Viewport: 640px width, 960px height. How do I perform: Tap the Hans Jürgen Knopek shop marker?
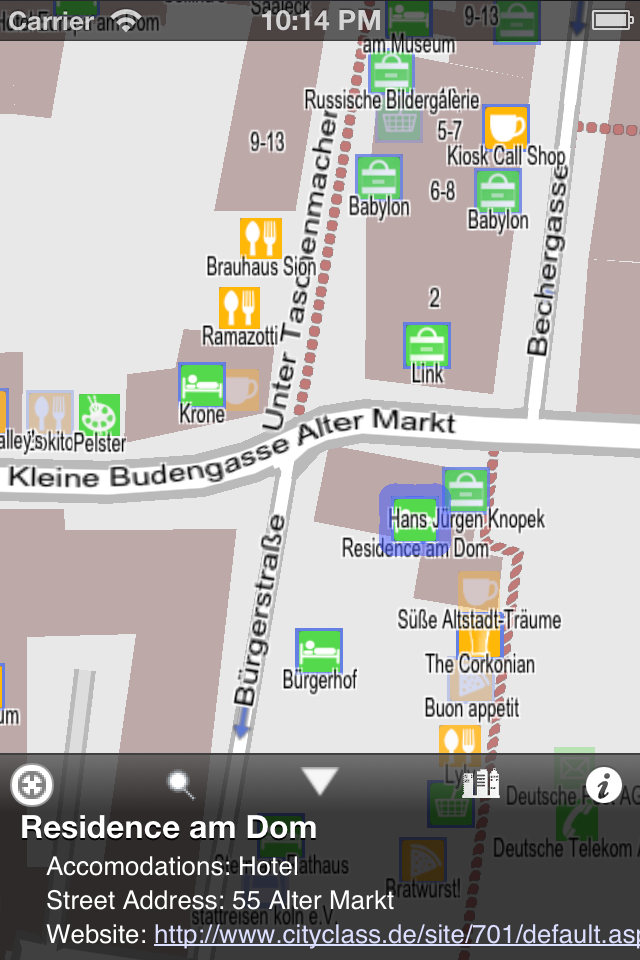pos(465,489)
